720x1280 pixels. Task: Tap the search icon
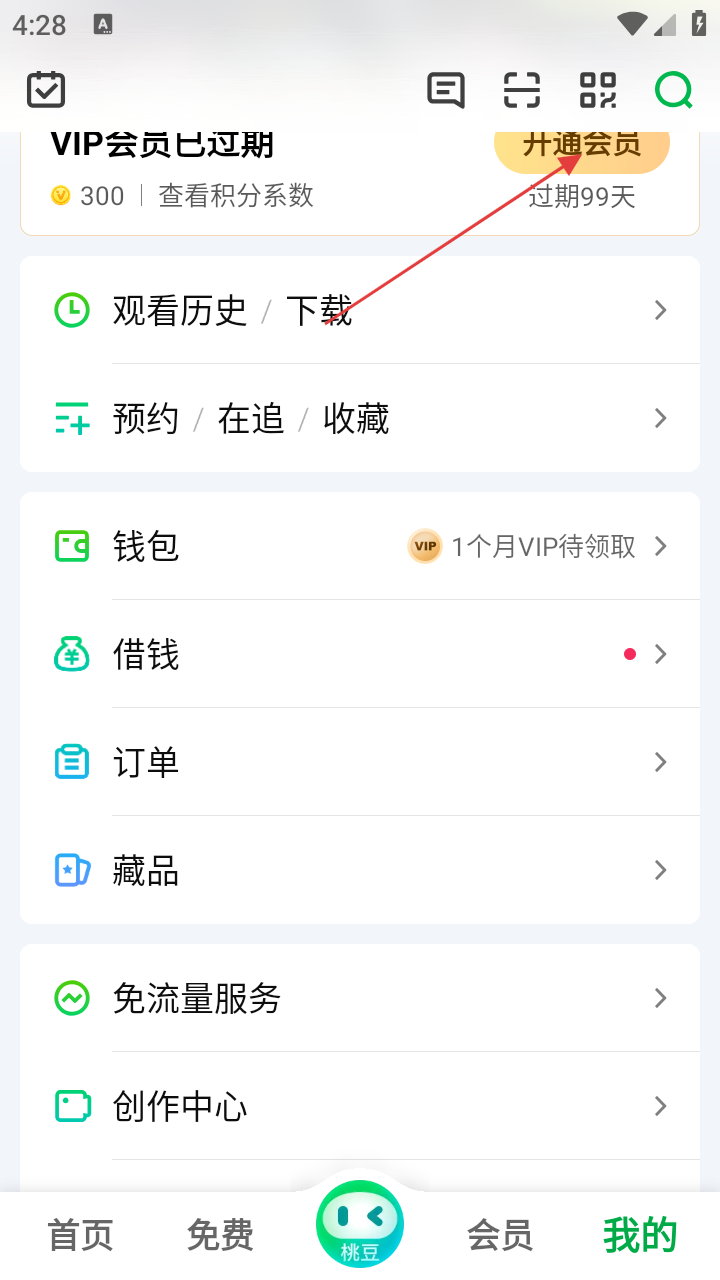(x=674, y=90)
